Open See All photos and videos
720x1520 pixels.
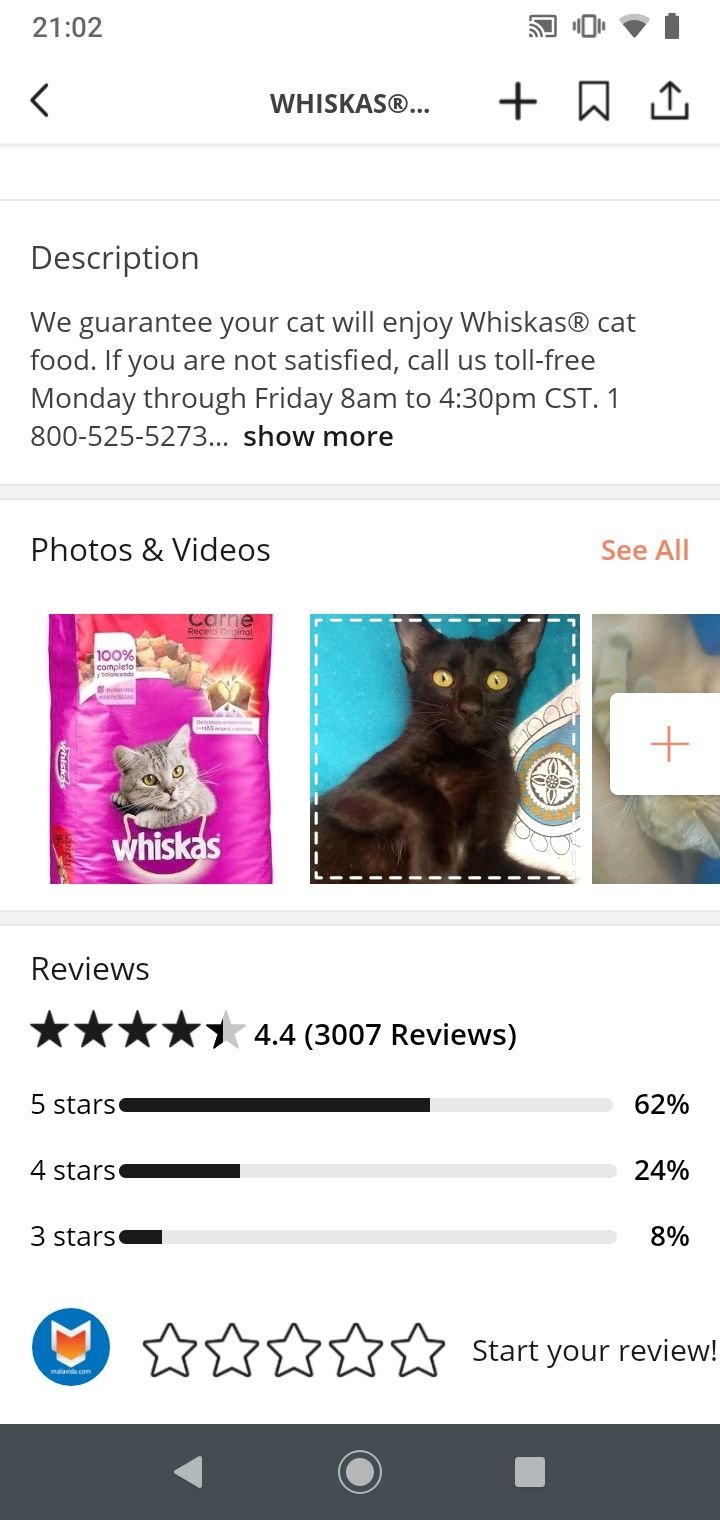point(644,550)
